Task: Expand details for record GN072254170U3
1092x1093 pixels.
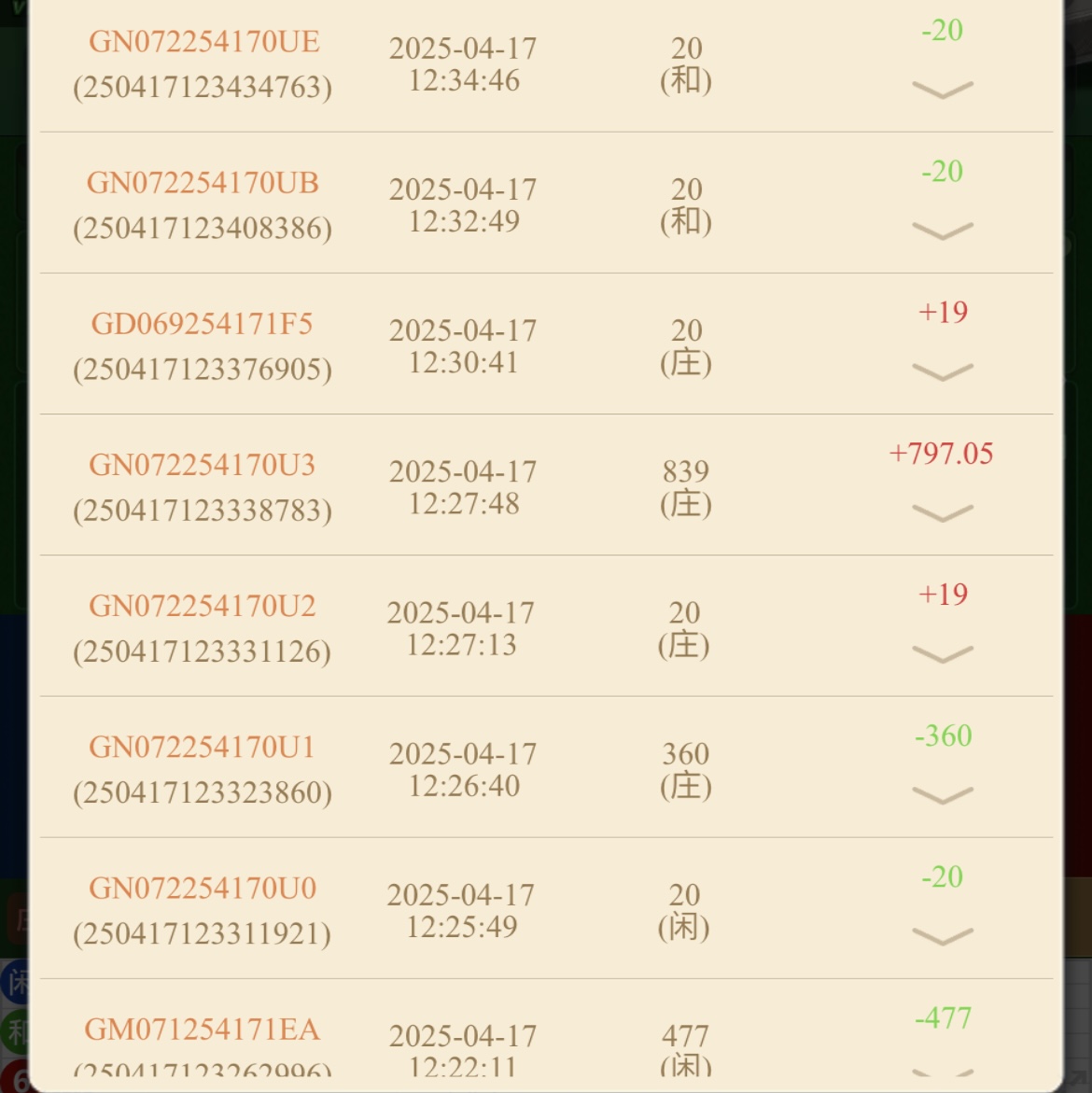Action: coord(942,512)
